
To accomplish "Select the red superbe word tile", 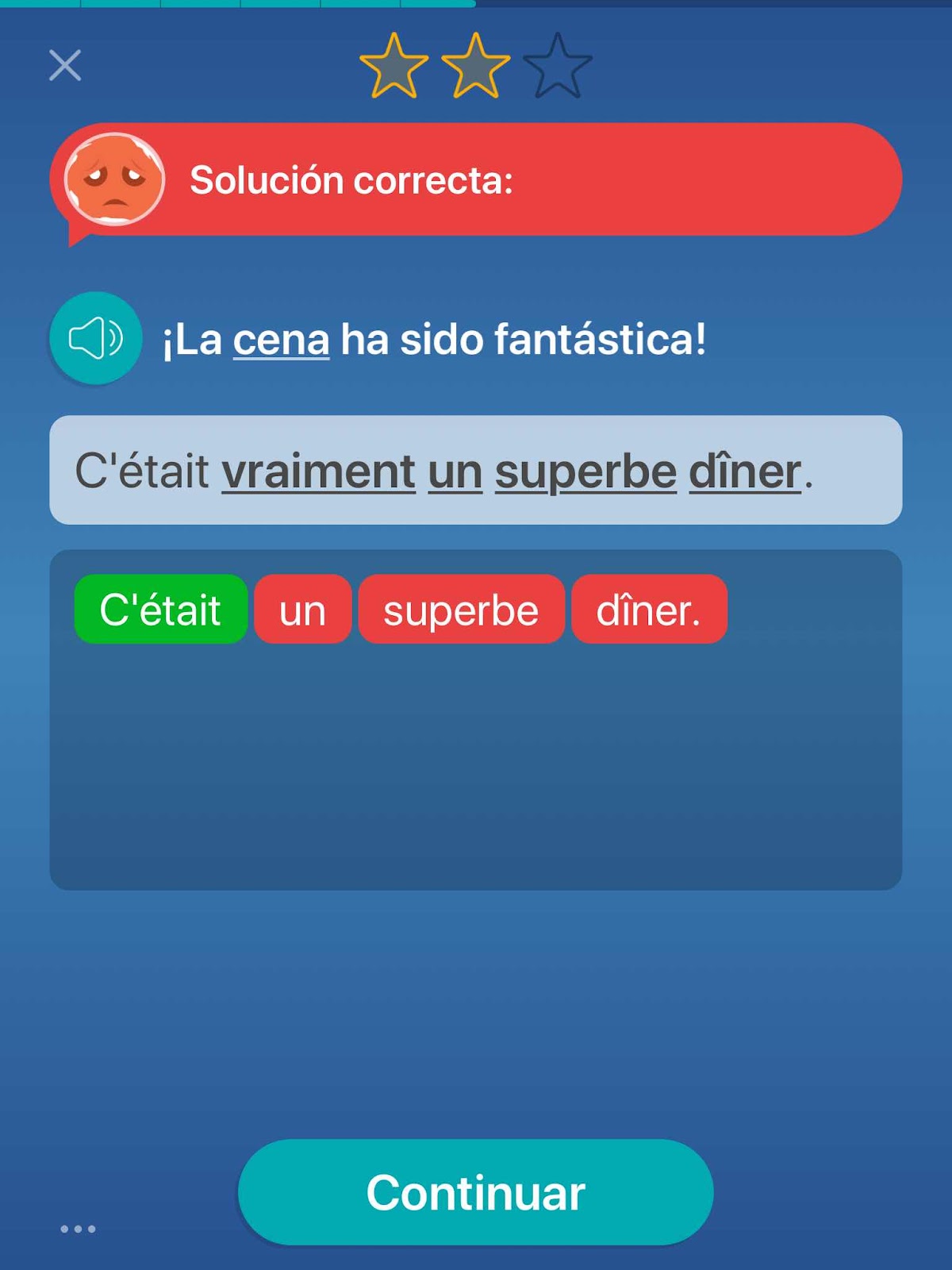I will pyautogui.click(x=461, y=610).
